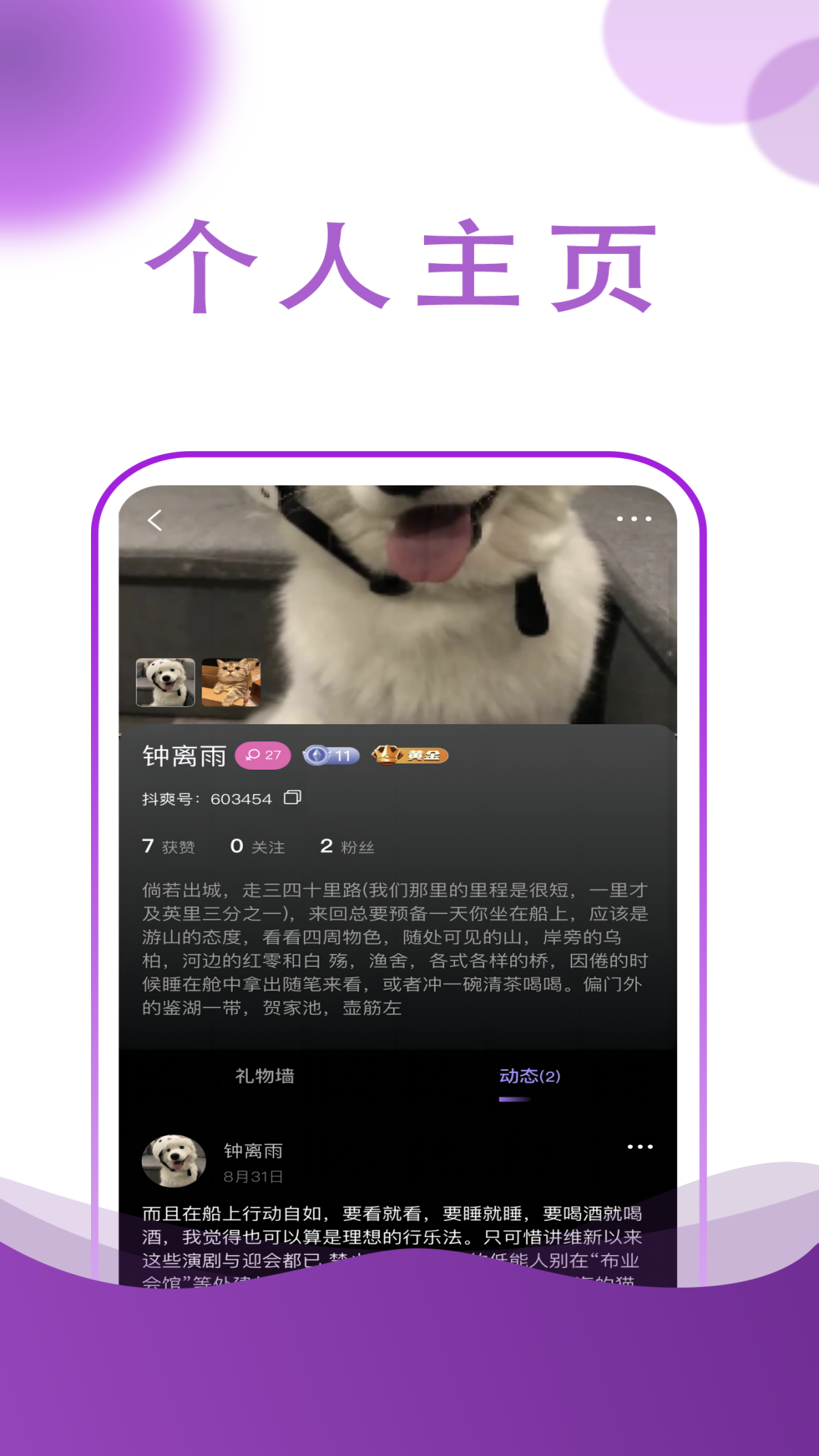Tap the 黄金 crown badge
This screenshot has width=819, height=1456.
coord(412,755)
